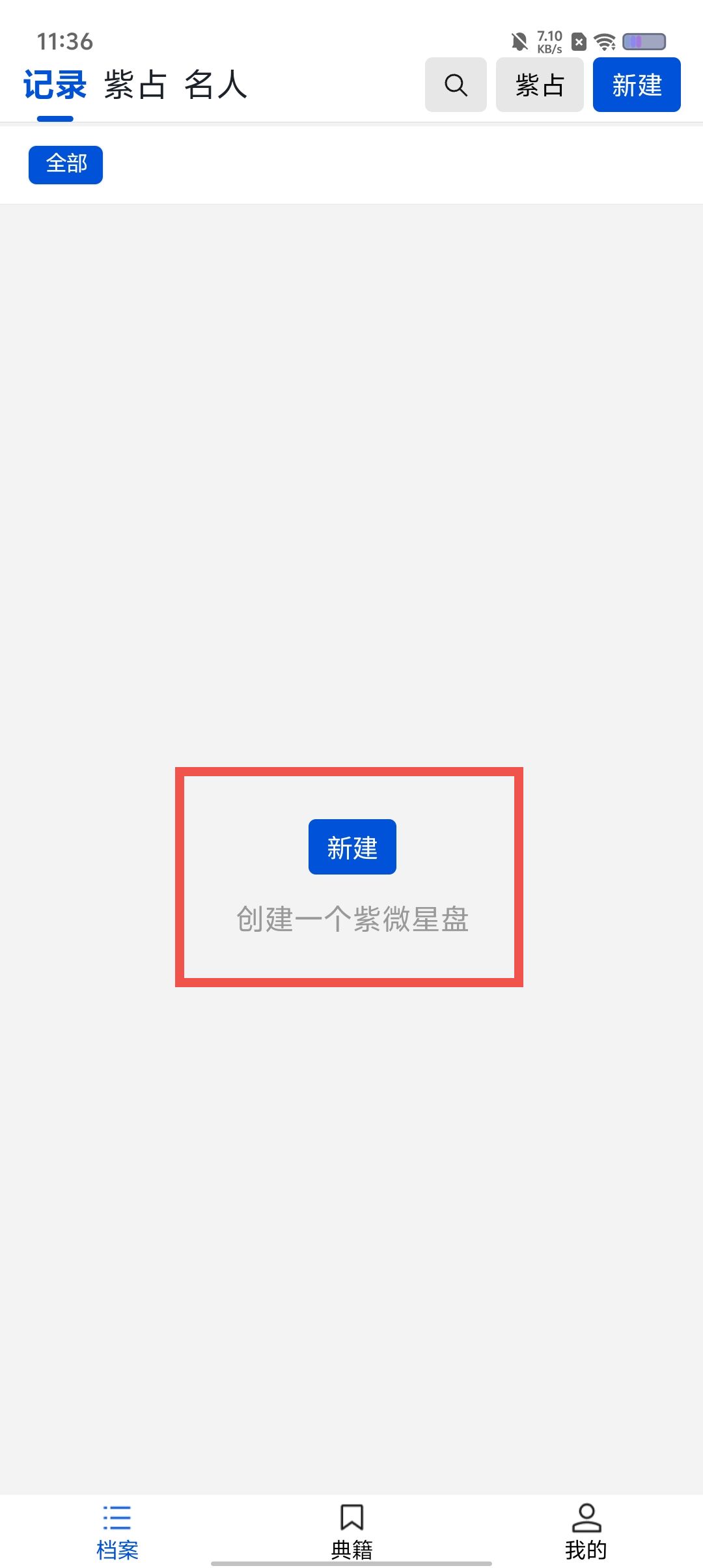Switch to the 我的 profile tab
This screenshot has height=1568, width=703.
(x=586, y=1532)
